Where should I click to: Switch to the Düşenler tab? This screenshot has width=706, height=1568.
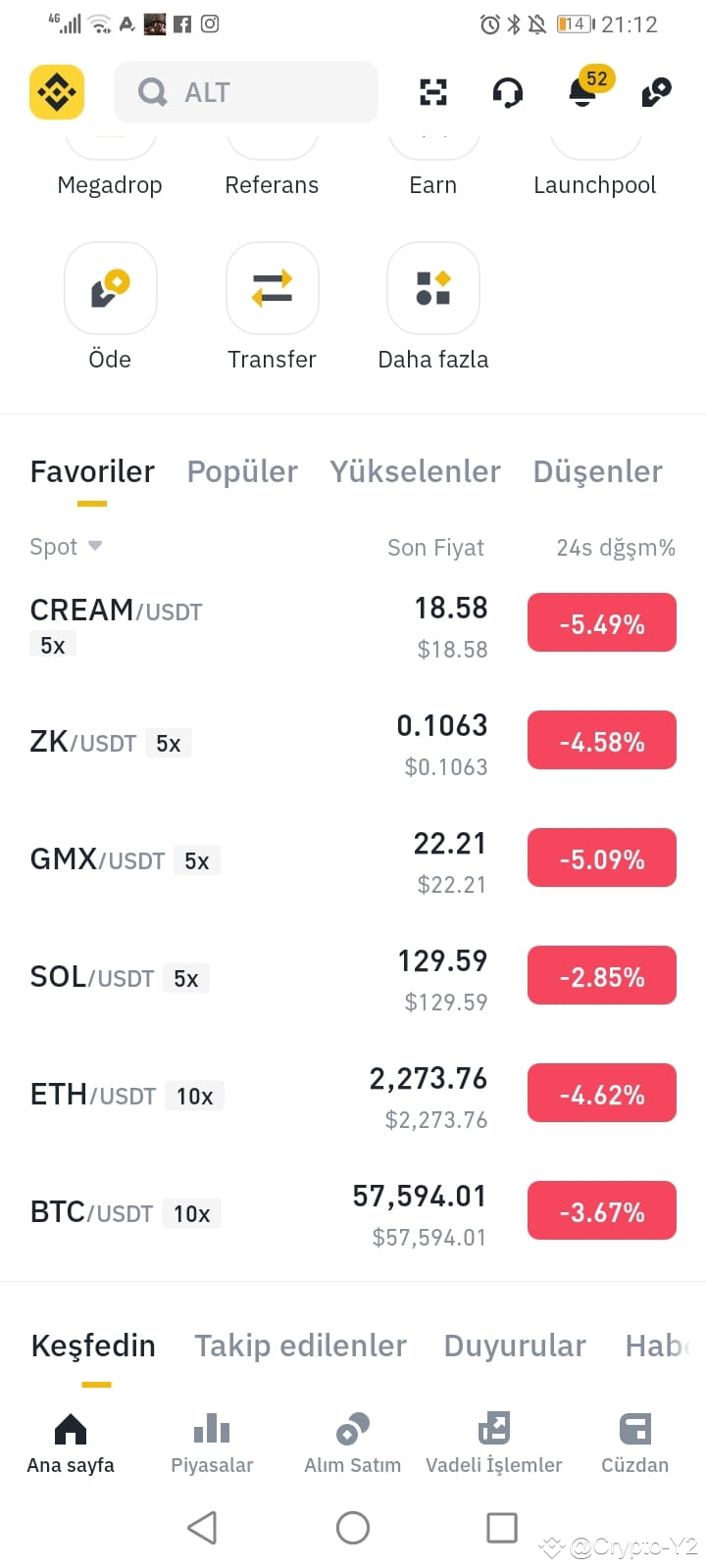597,471
